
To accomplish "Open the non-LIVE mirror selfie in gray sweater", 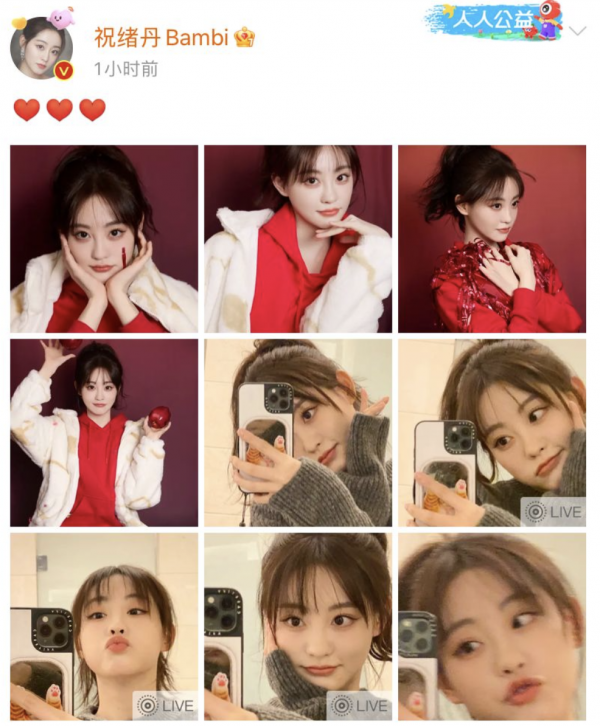I will (298, 433).
